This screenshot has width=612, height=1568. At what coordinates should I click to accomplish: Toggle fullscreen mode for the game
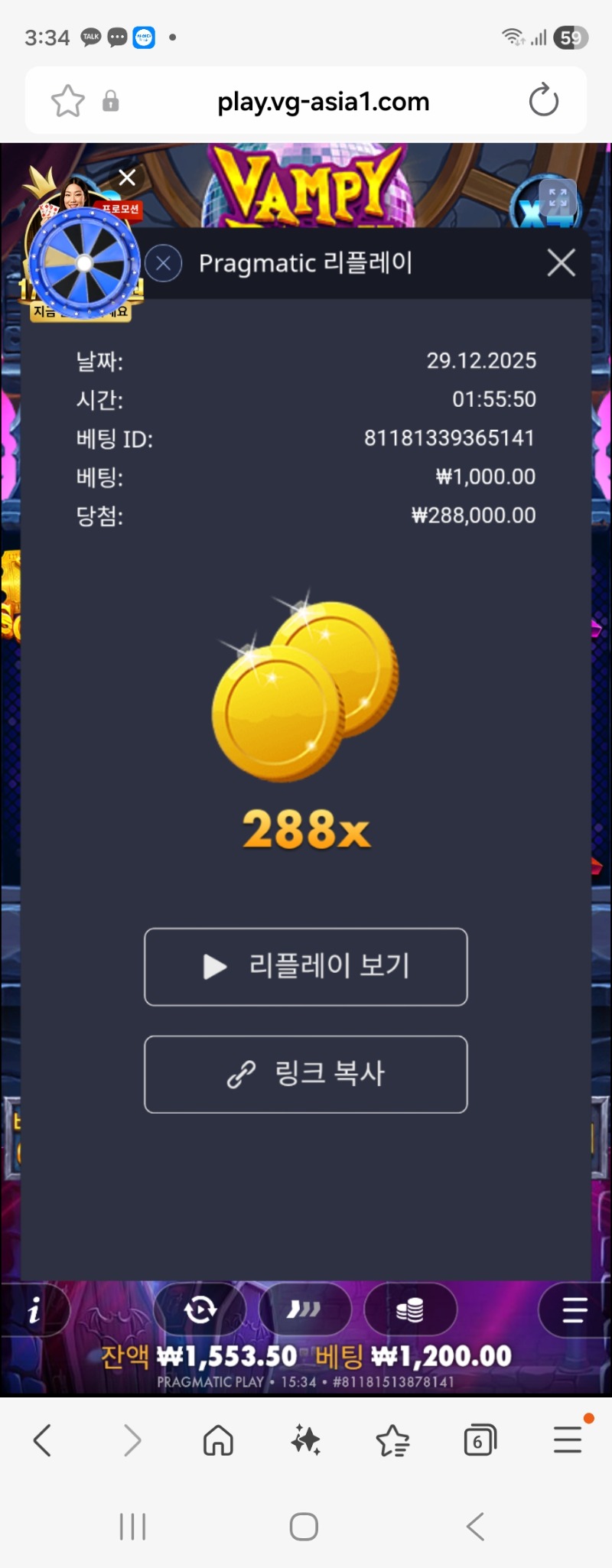[x=558, y=197]
